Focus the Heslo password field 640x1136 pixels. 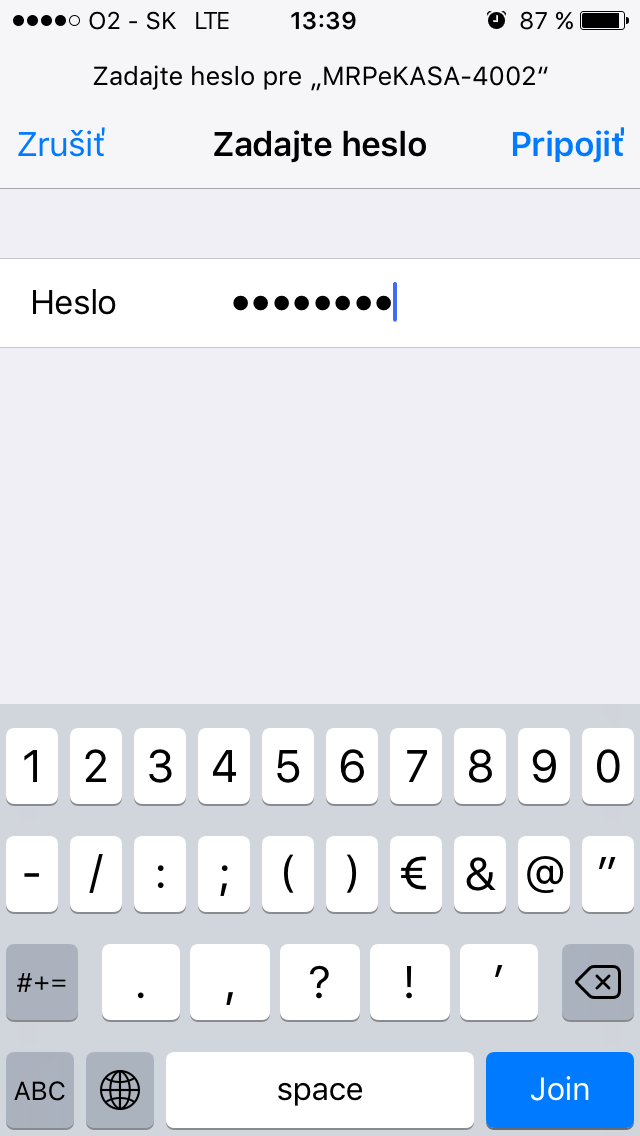(320, 303)
